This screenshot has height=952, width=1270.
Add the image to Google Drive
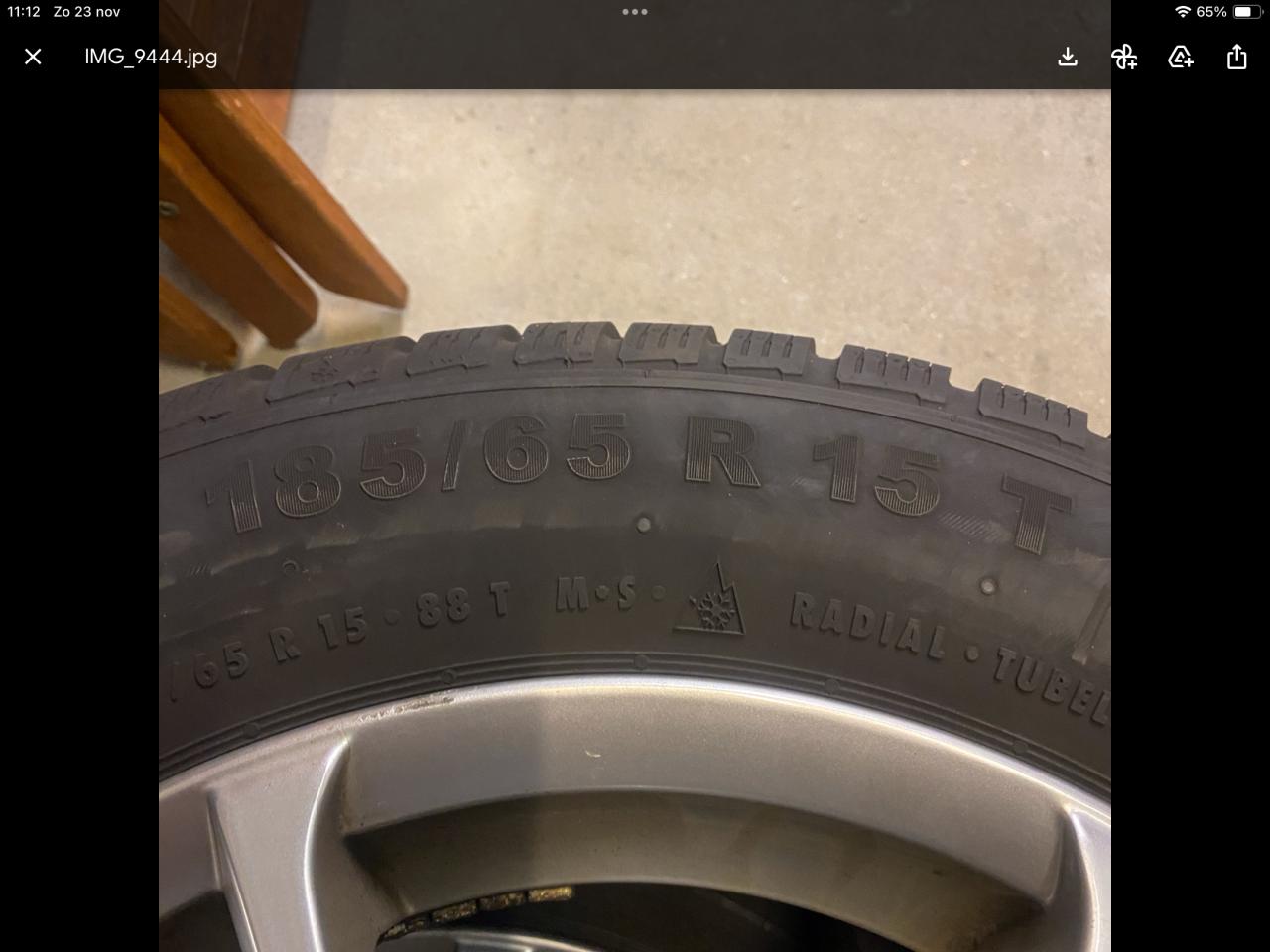click(1181, 57)
